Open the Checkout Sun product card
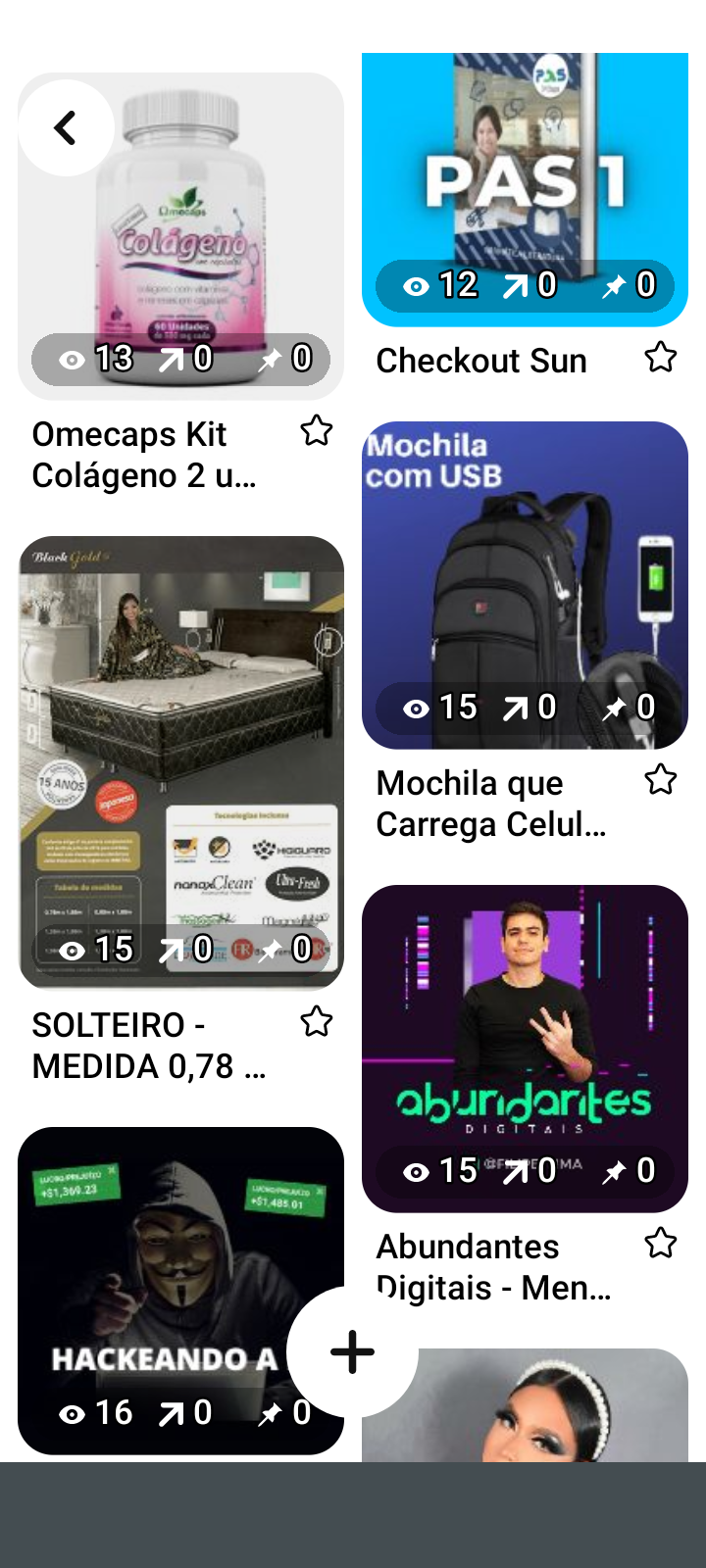The height and width of the screenshot is (1568, 706). pos(525,190)
